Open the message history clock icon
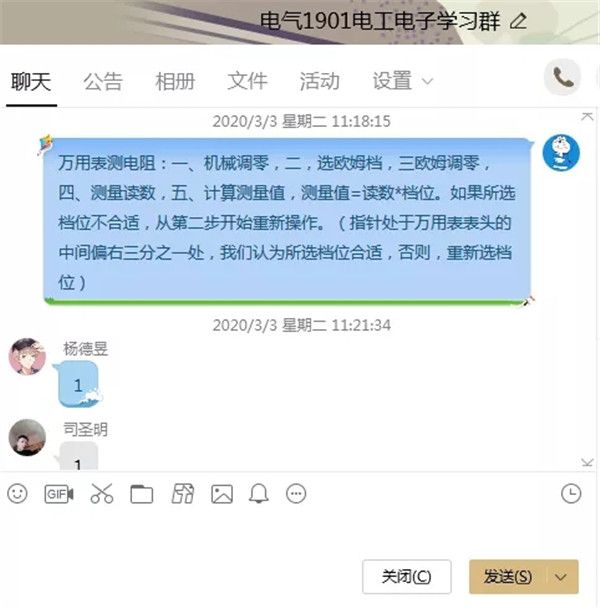Screen dimensions: 600x608 [571, 493]
